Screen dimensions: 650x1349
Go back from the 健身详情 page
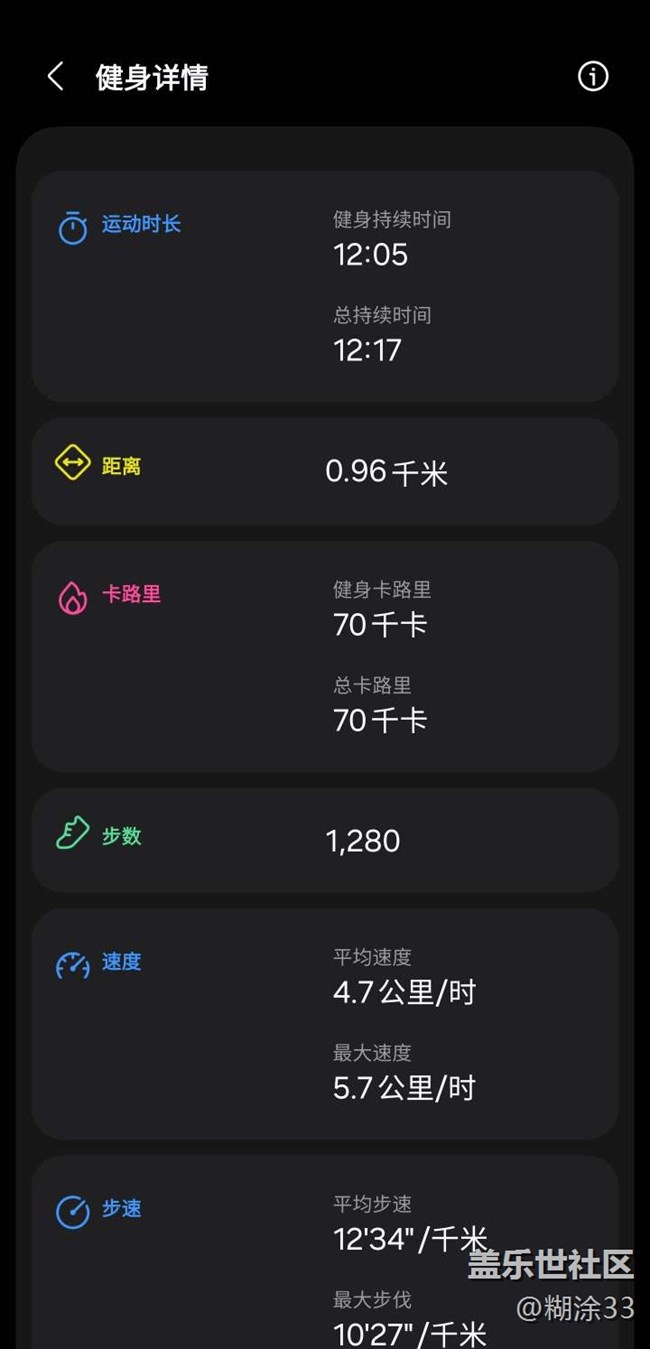pos(56,77)
